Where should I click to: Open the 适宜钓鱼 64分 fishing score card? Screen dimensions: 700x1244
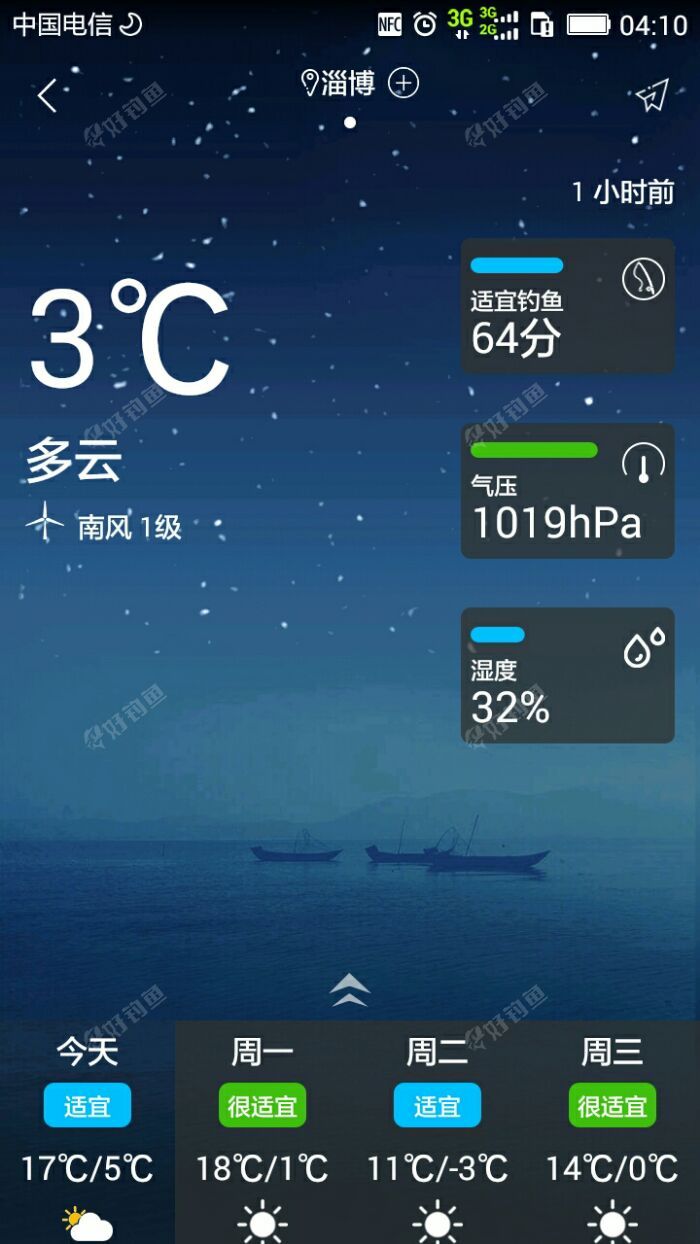[x=567, y=306]
